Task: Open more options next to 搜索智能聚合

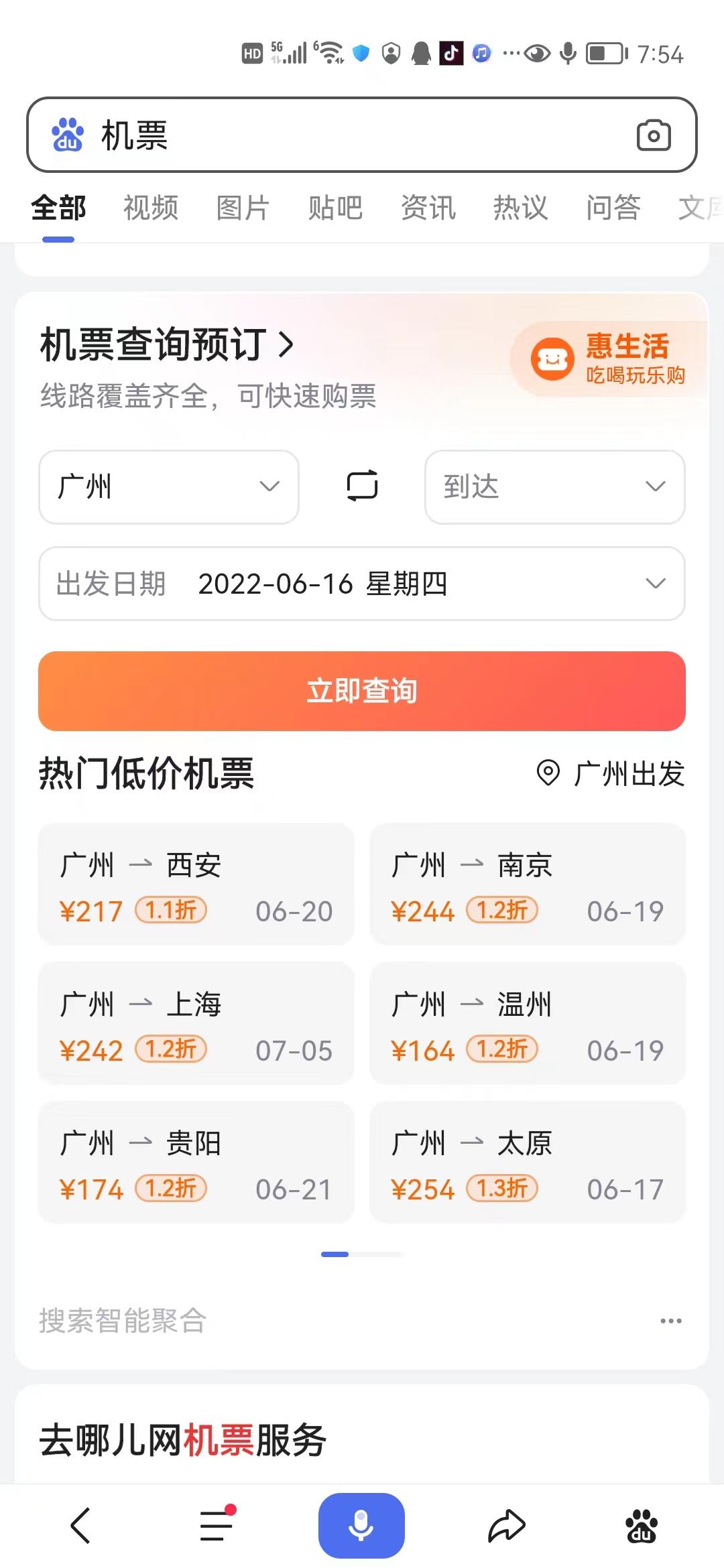Action: point(670,1321)
